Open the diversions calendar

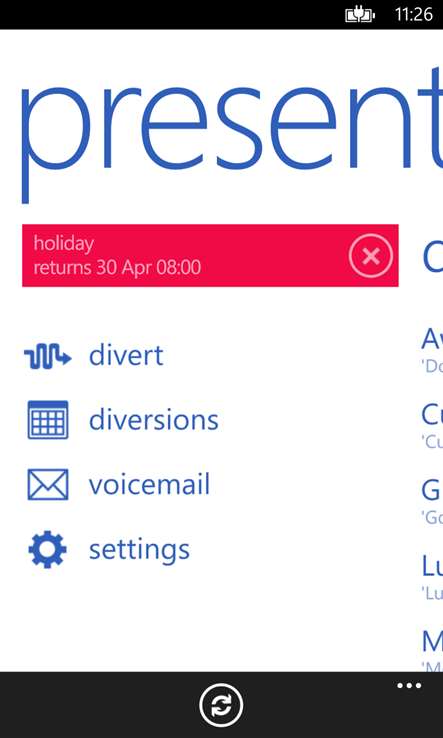pos(121,420)
